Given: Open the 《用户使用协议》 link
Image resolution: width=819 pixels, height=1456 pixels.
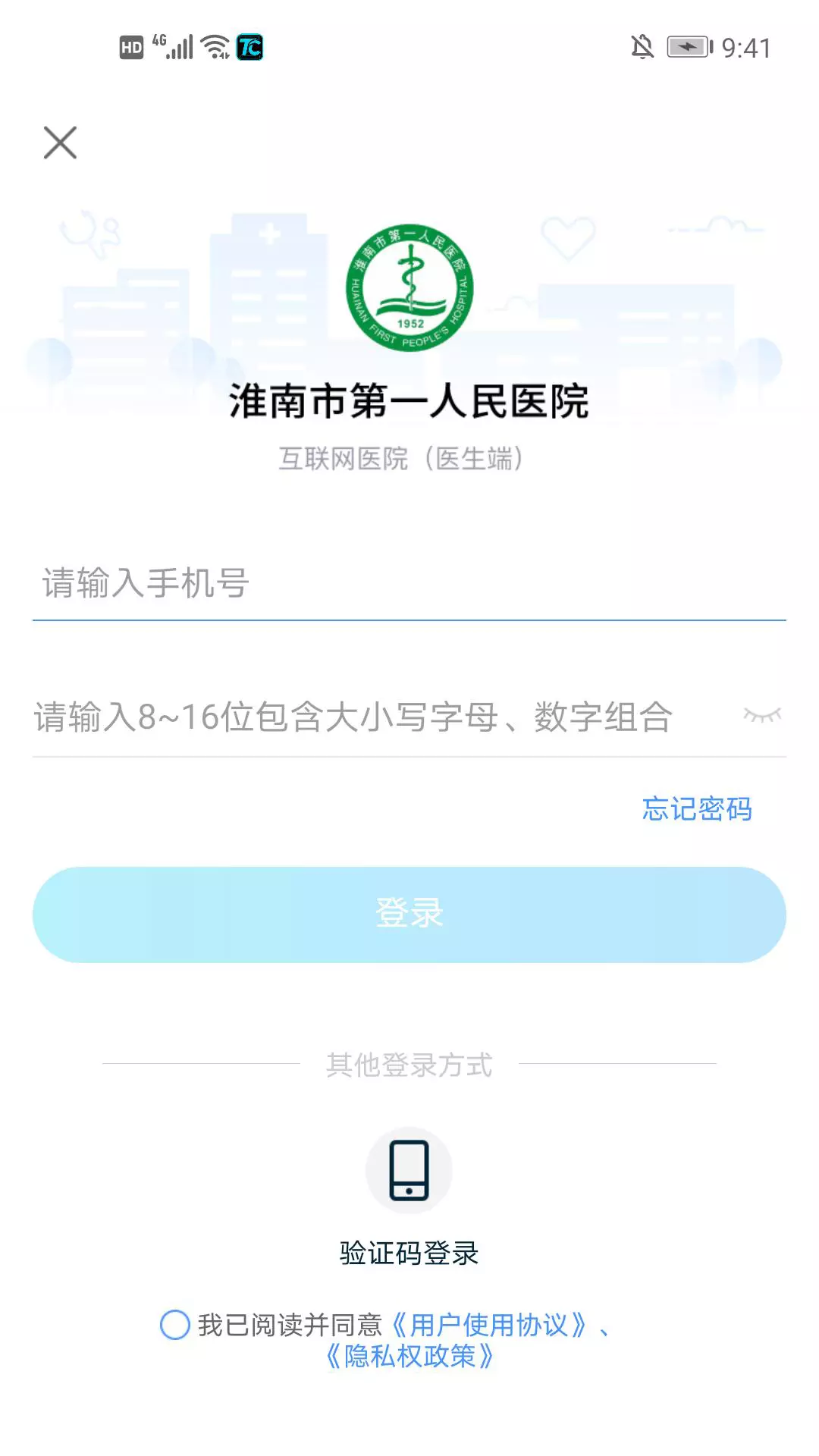Looking at the screenshot, I should pos(489,1325).
